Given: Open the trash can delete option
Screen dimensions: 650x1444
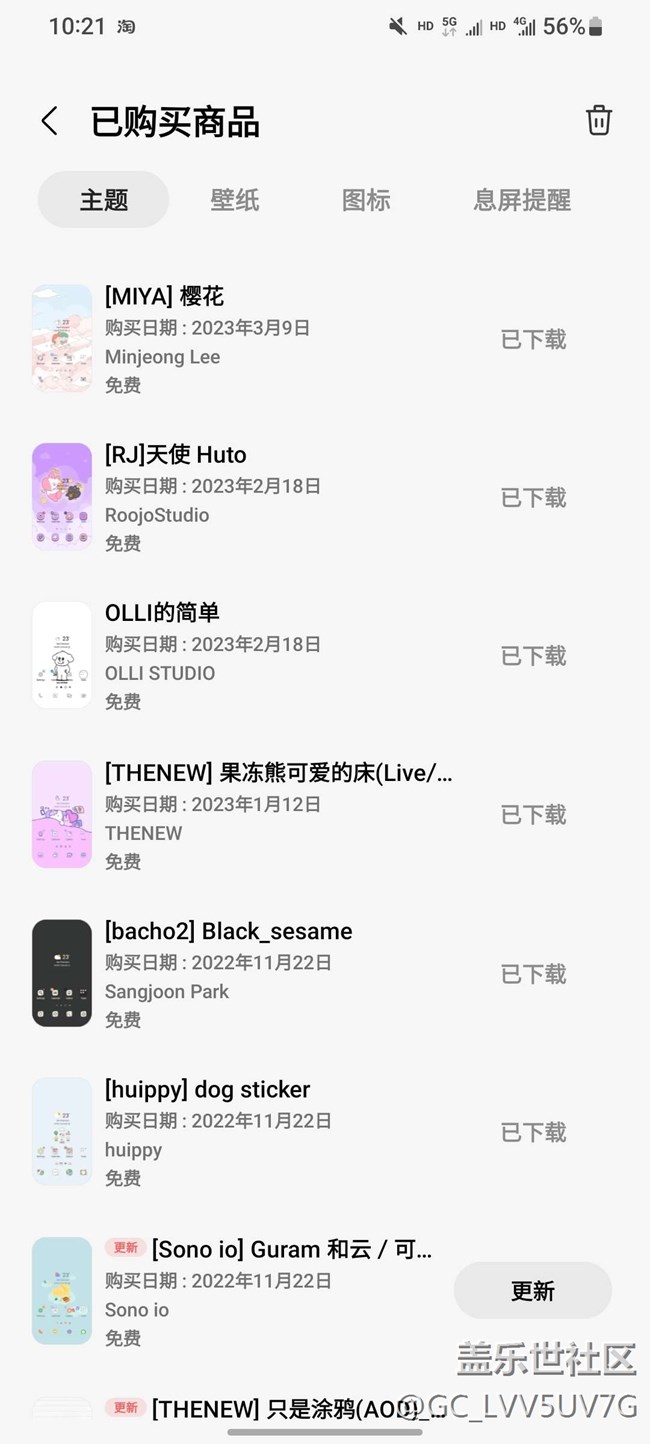Looking at the screenshot, I should (x=598, y=120).
